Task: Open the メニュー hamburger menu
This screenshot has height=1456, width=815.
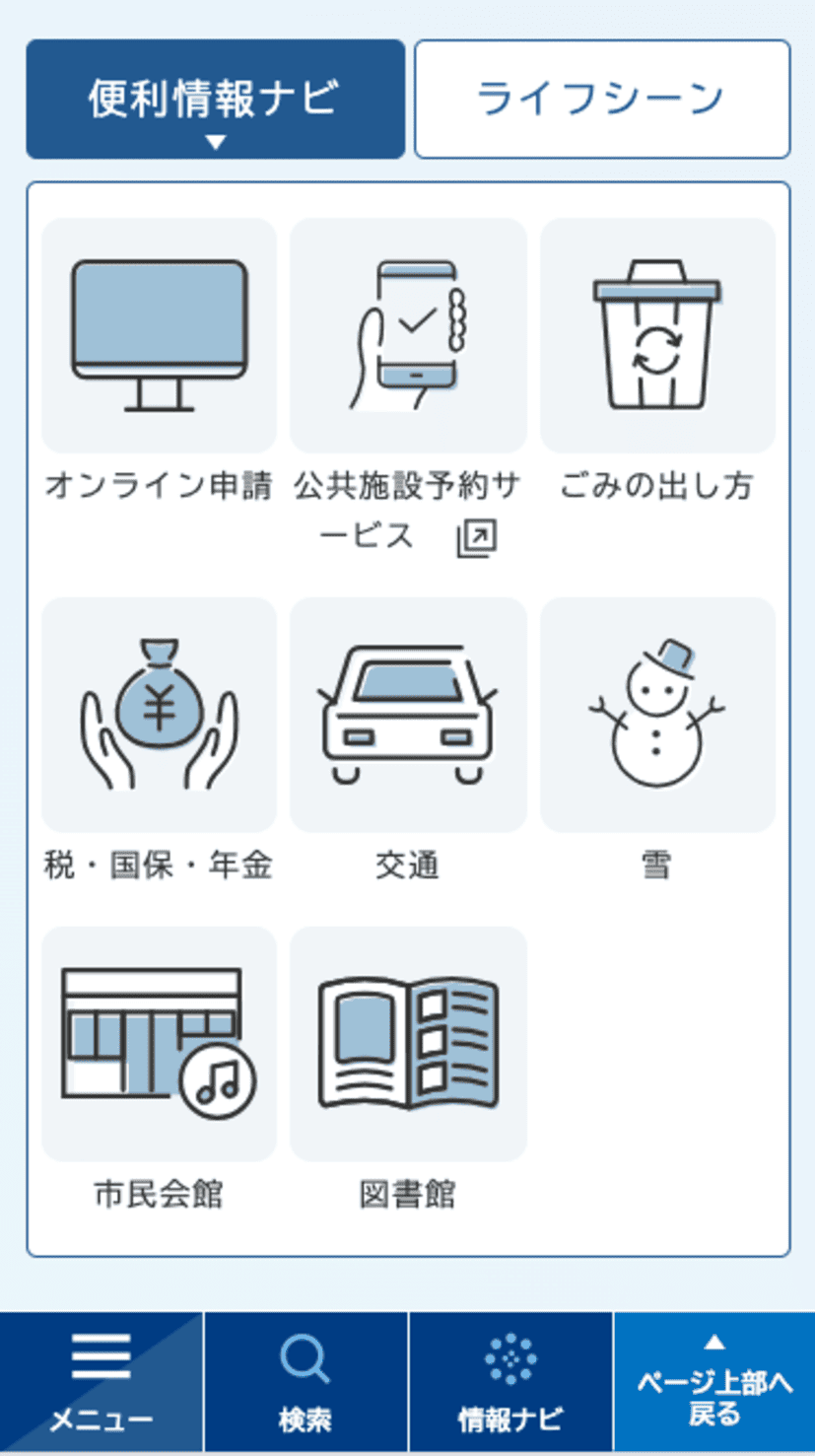Action: 102,1382
